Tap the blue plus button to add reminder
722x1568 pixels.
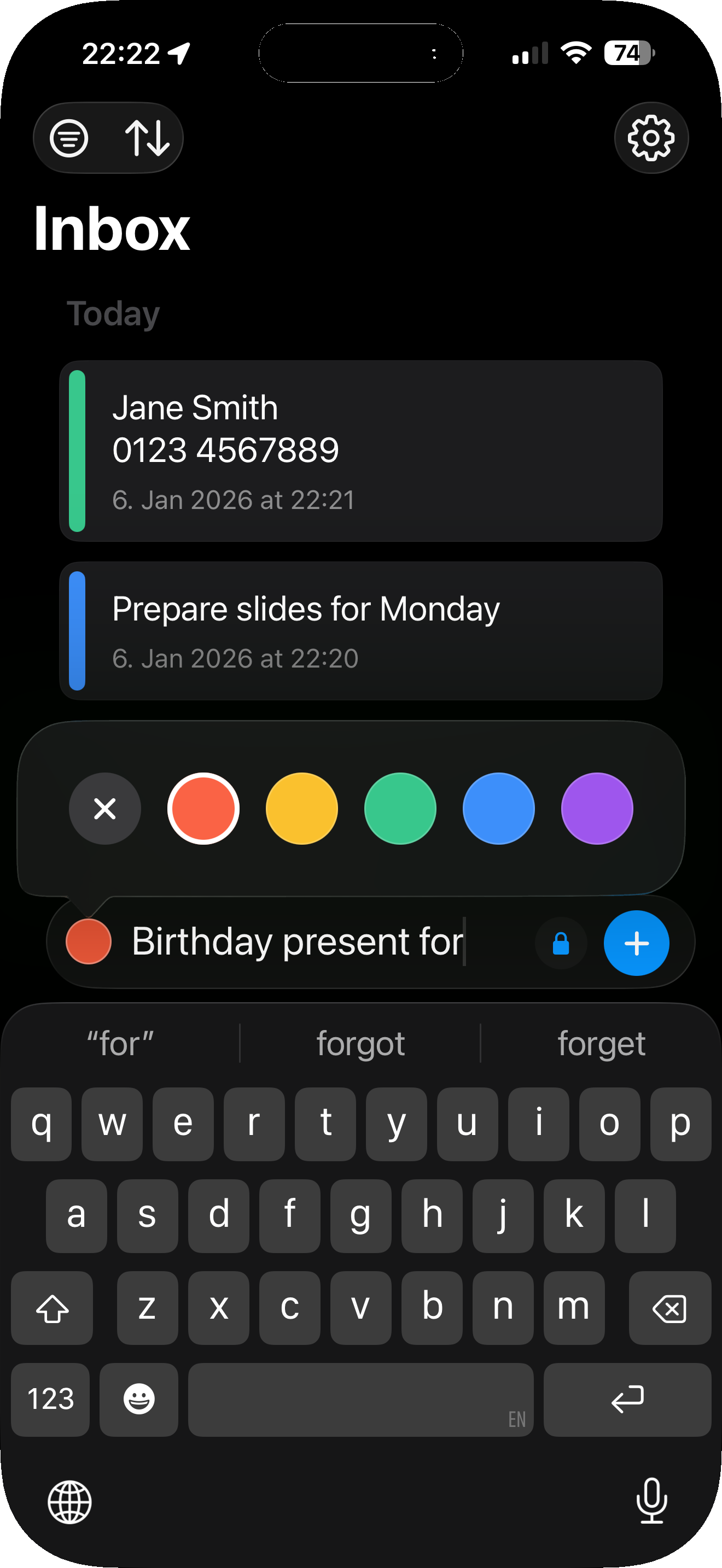click(x=636, y=944)
